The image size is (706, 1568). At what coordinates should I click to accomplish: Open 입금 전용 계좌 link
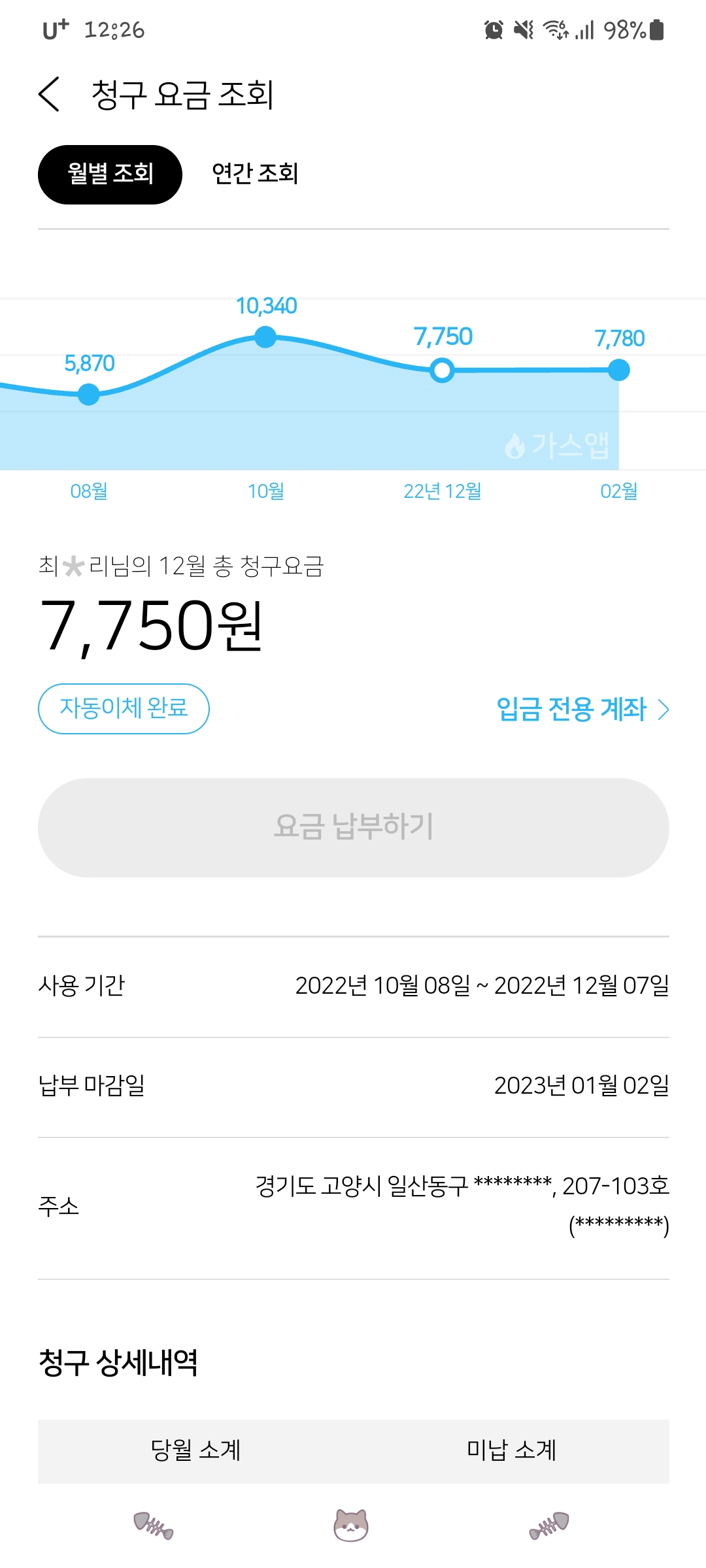click(x=582, y=710)
